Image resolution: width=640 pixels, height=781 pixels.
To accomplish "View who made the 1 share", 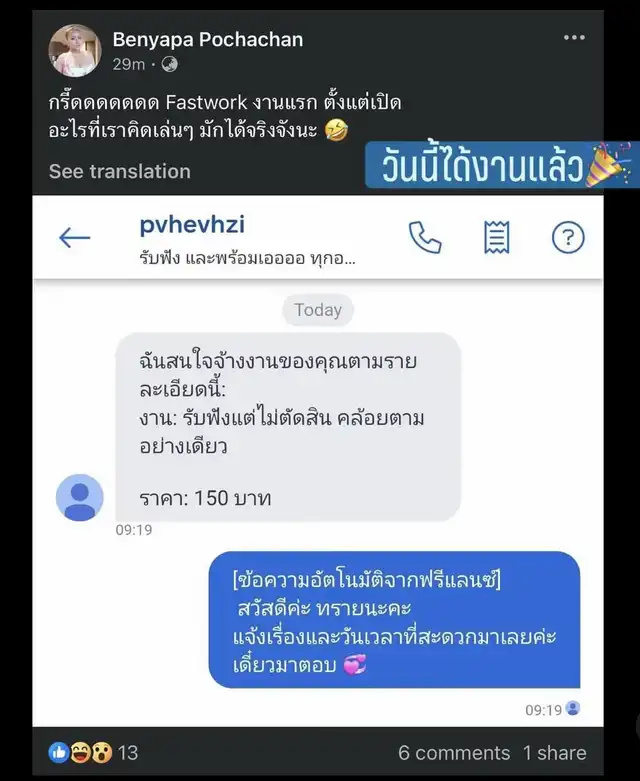I will click(554, 753).
